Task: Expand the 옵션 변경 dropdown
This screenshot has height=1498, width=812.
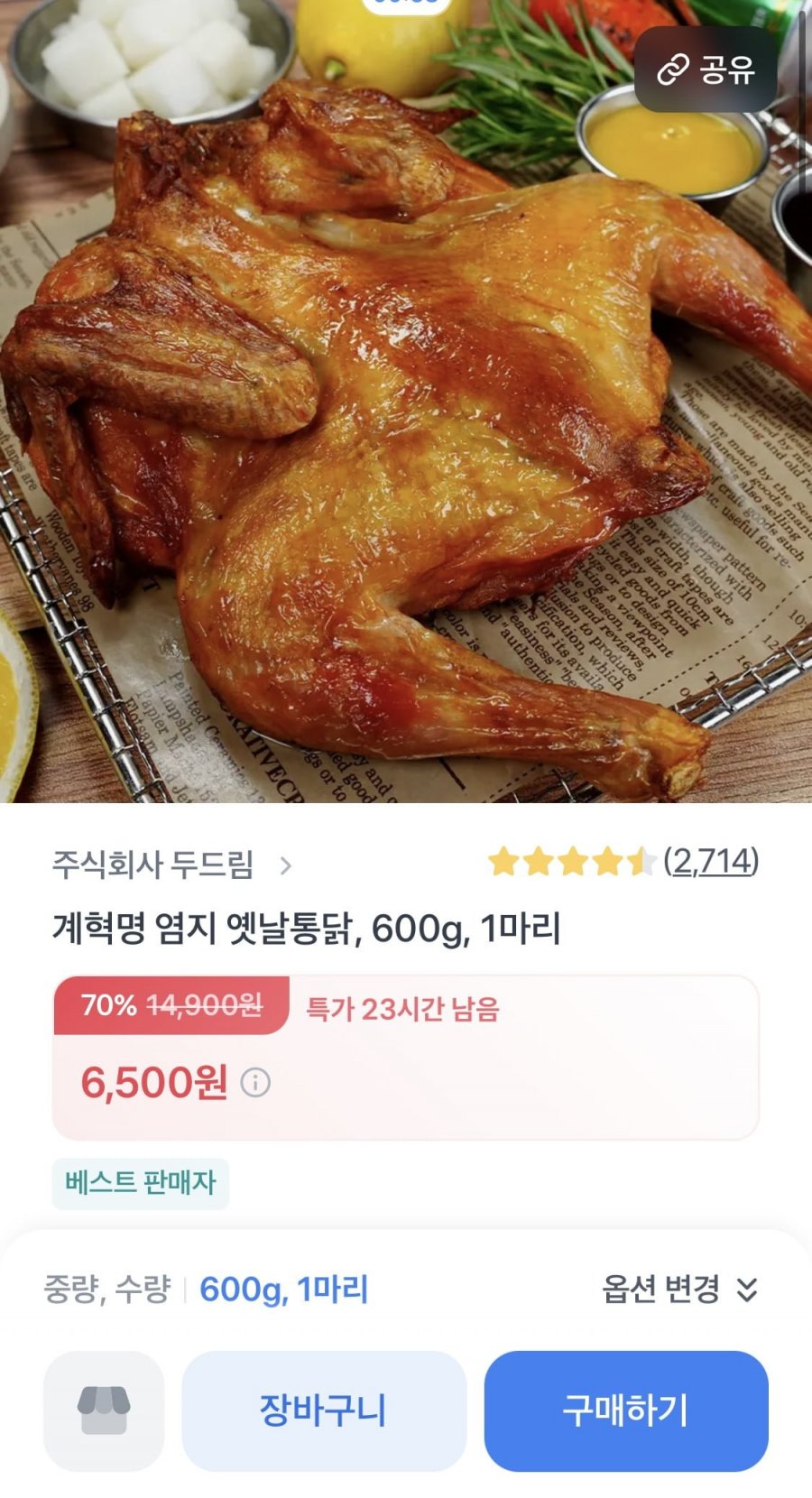Action: pos(679,1289)
